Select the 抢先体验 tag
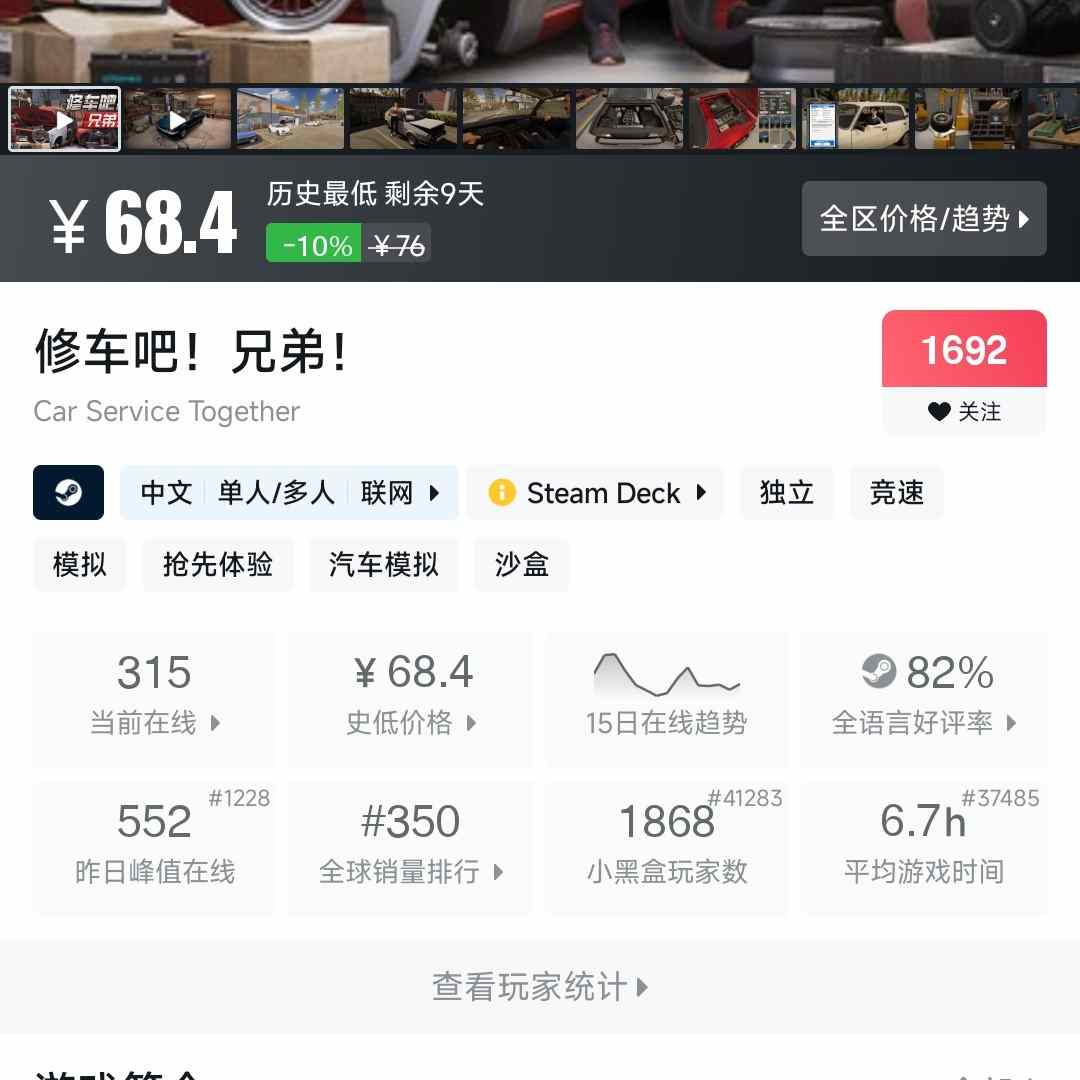 pyautogui.click(x=217, y=565)
